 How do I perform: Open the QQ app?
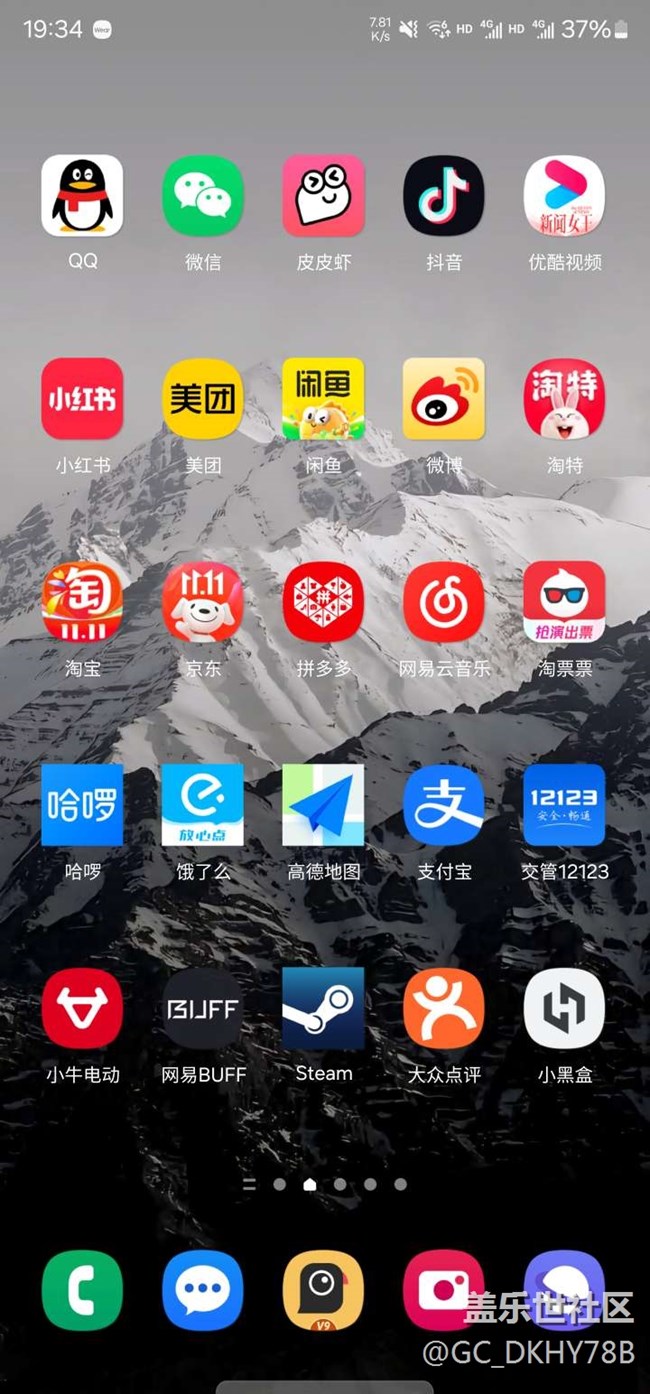coord(82,196)
